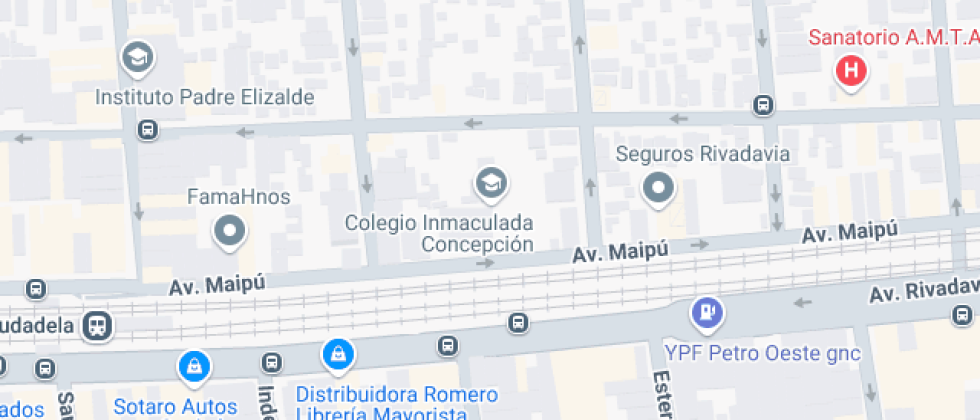Image resolution: width=980 pixels, height=420 pixels.
Task: Open the Distribuidora Romero shopping pin
Action: tap(338, 354)
